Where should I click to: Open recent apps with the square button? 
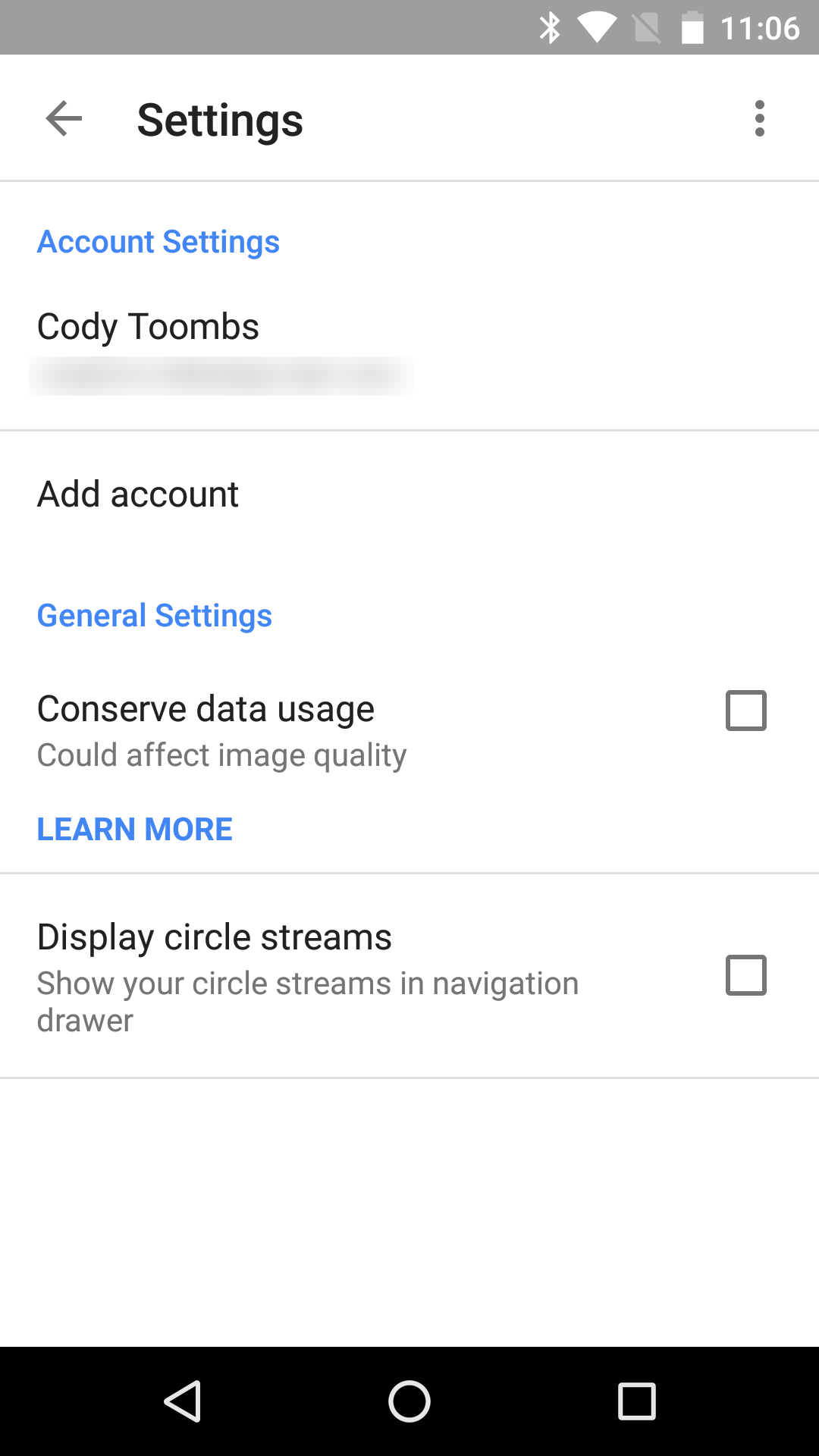click(x=635, y=1401)
